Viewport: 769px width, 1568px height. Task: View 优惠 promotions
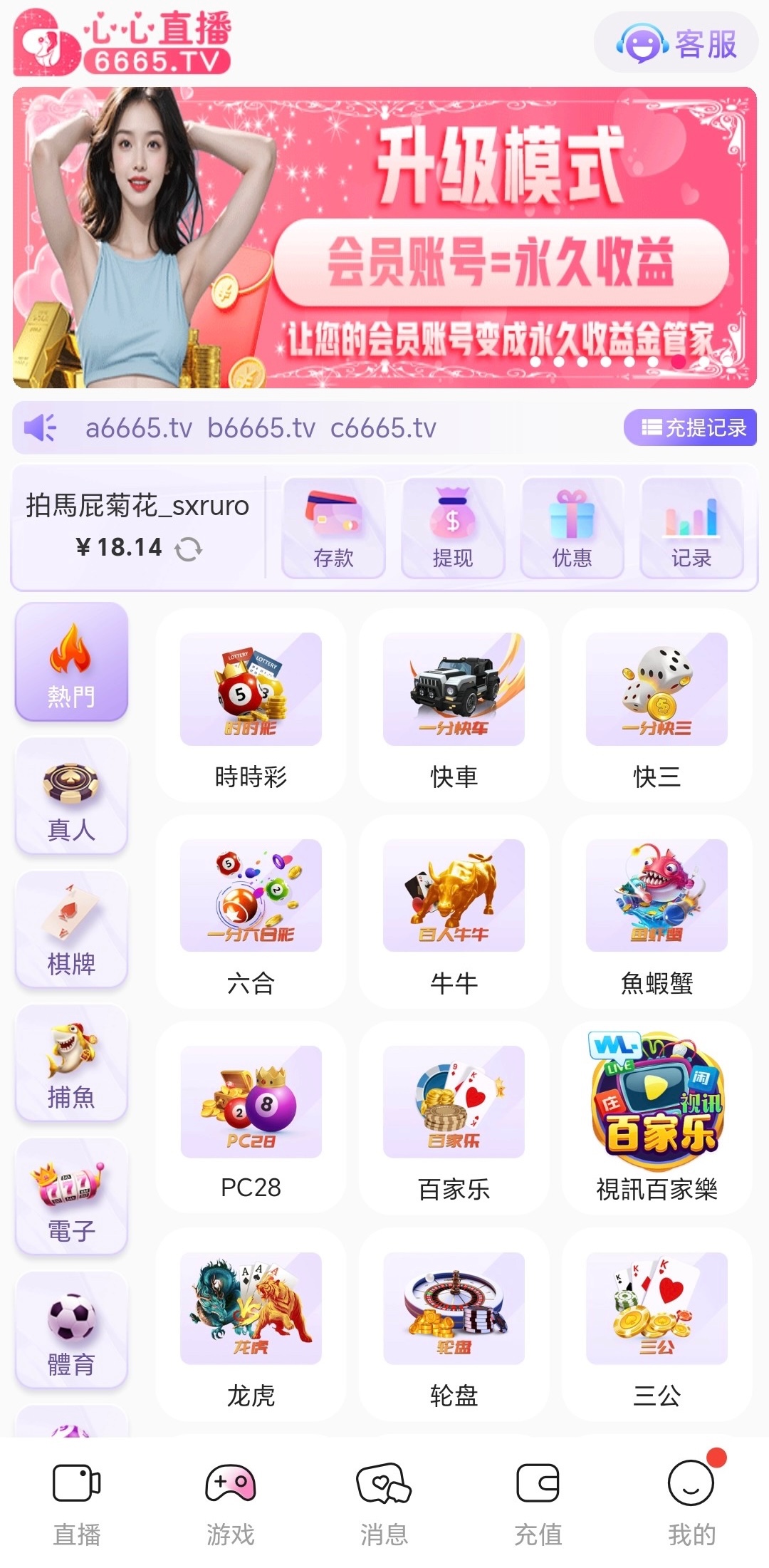(572, 528)
